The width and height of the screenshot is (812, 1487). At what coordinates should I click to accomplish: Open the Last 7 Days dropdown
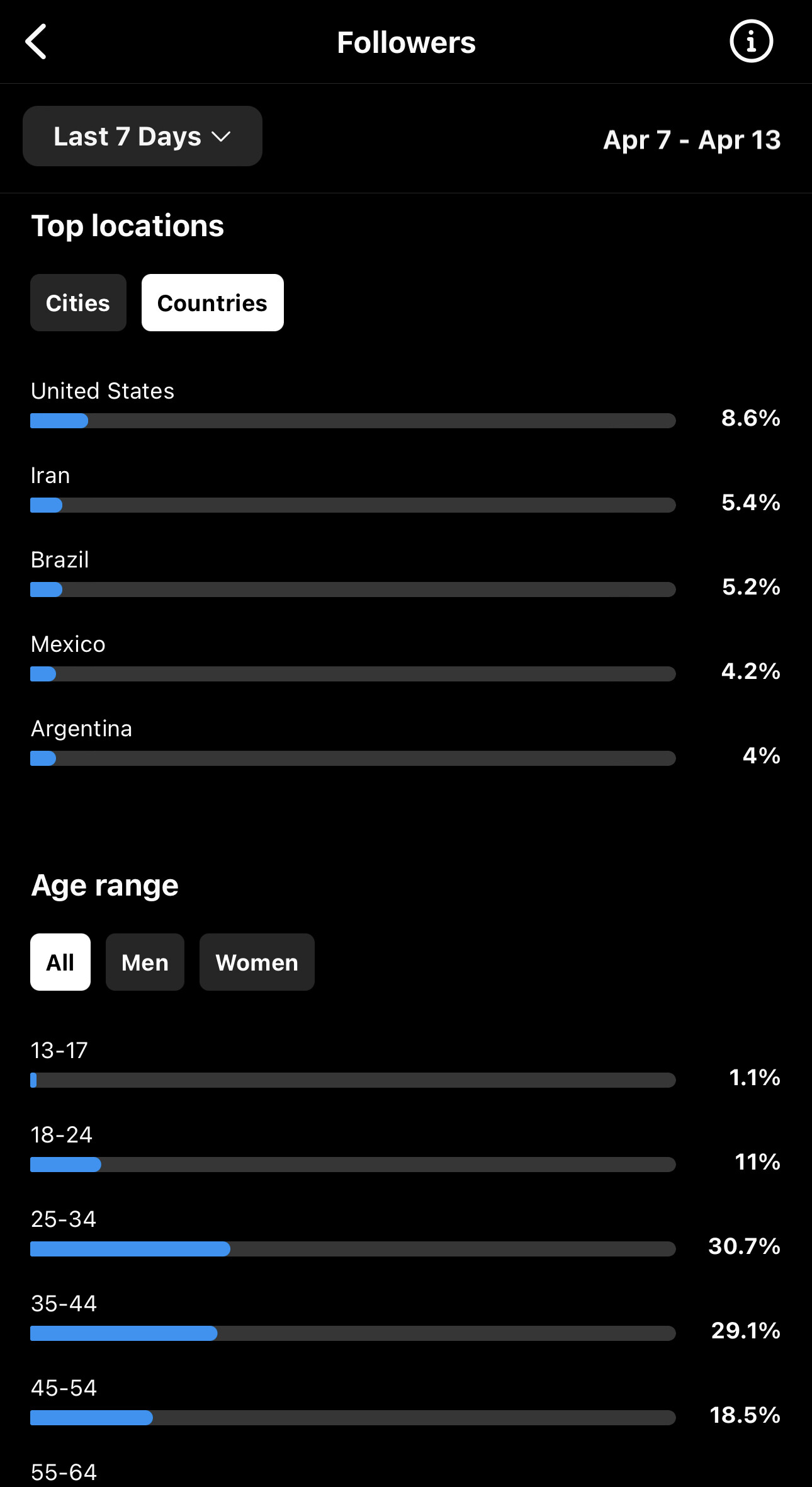(142, 136)
